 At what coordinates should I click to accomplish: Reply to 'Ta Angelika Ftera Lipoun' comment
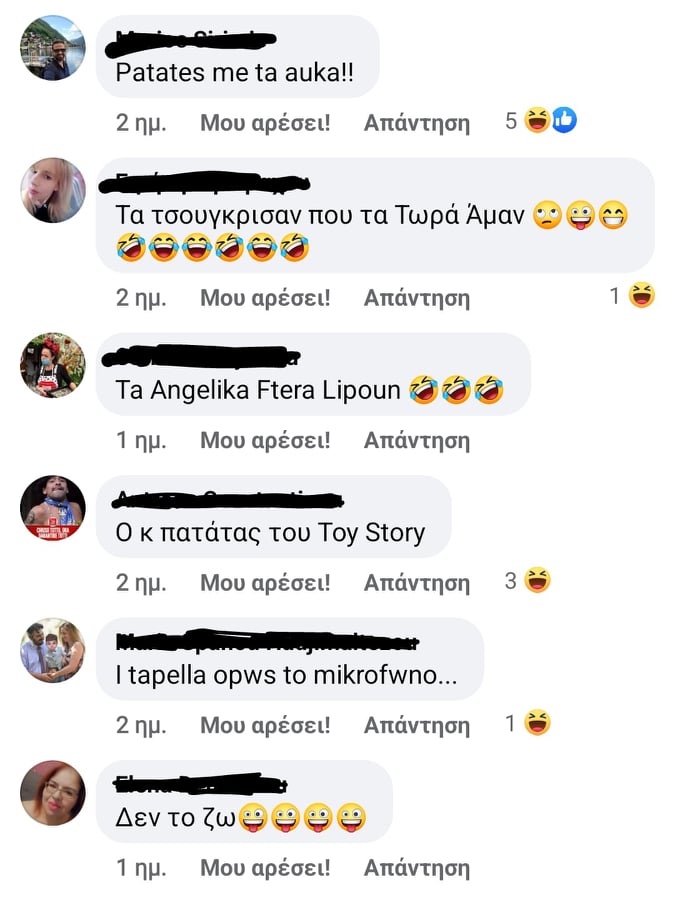point(416,440)
